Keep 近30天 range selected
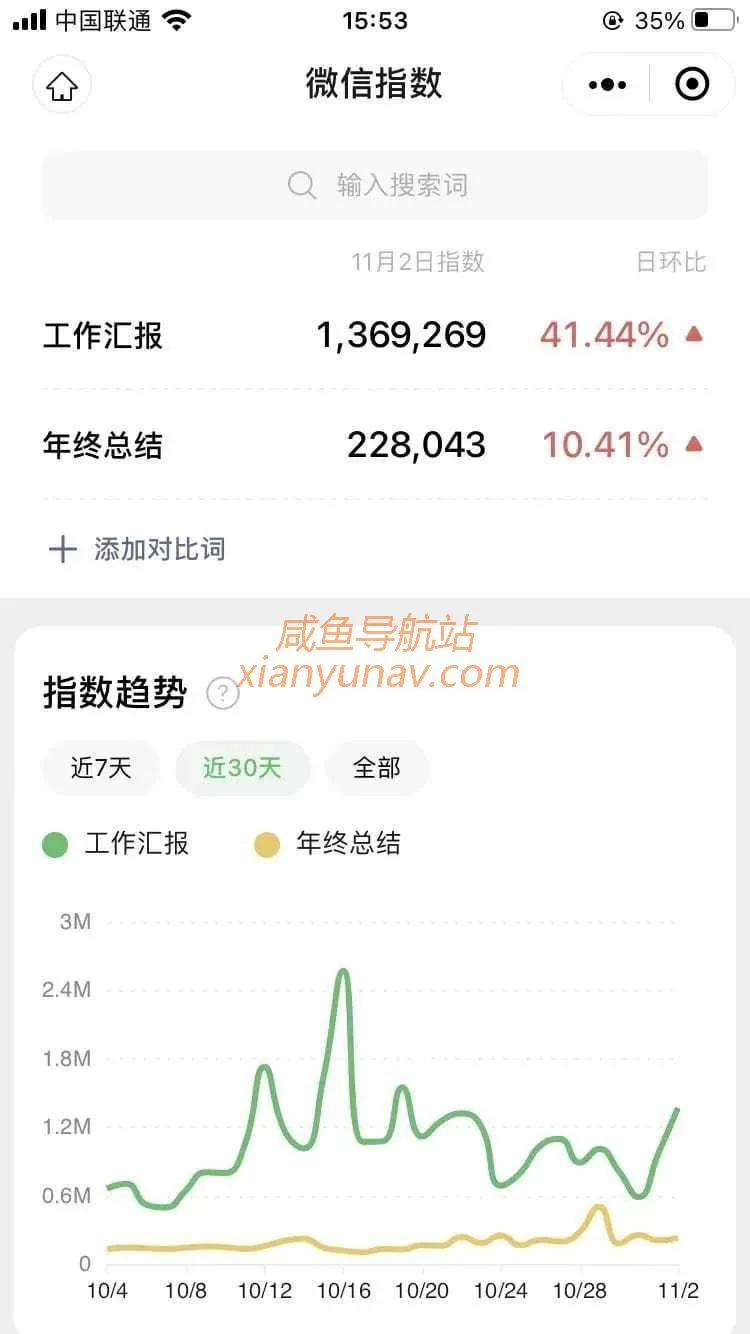This screenshot has width=750, height=1334. [242, 767]
